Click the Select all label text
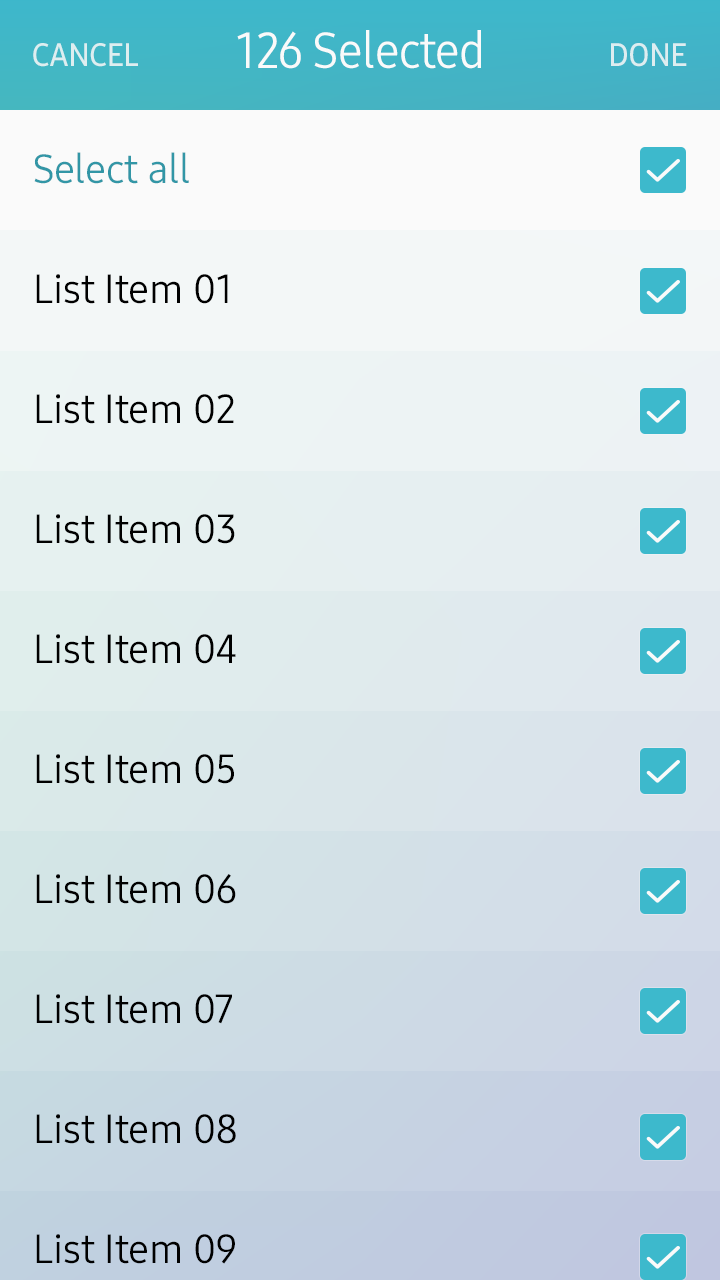720x1280 pixels. (111, 170)
